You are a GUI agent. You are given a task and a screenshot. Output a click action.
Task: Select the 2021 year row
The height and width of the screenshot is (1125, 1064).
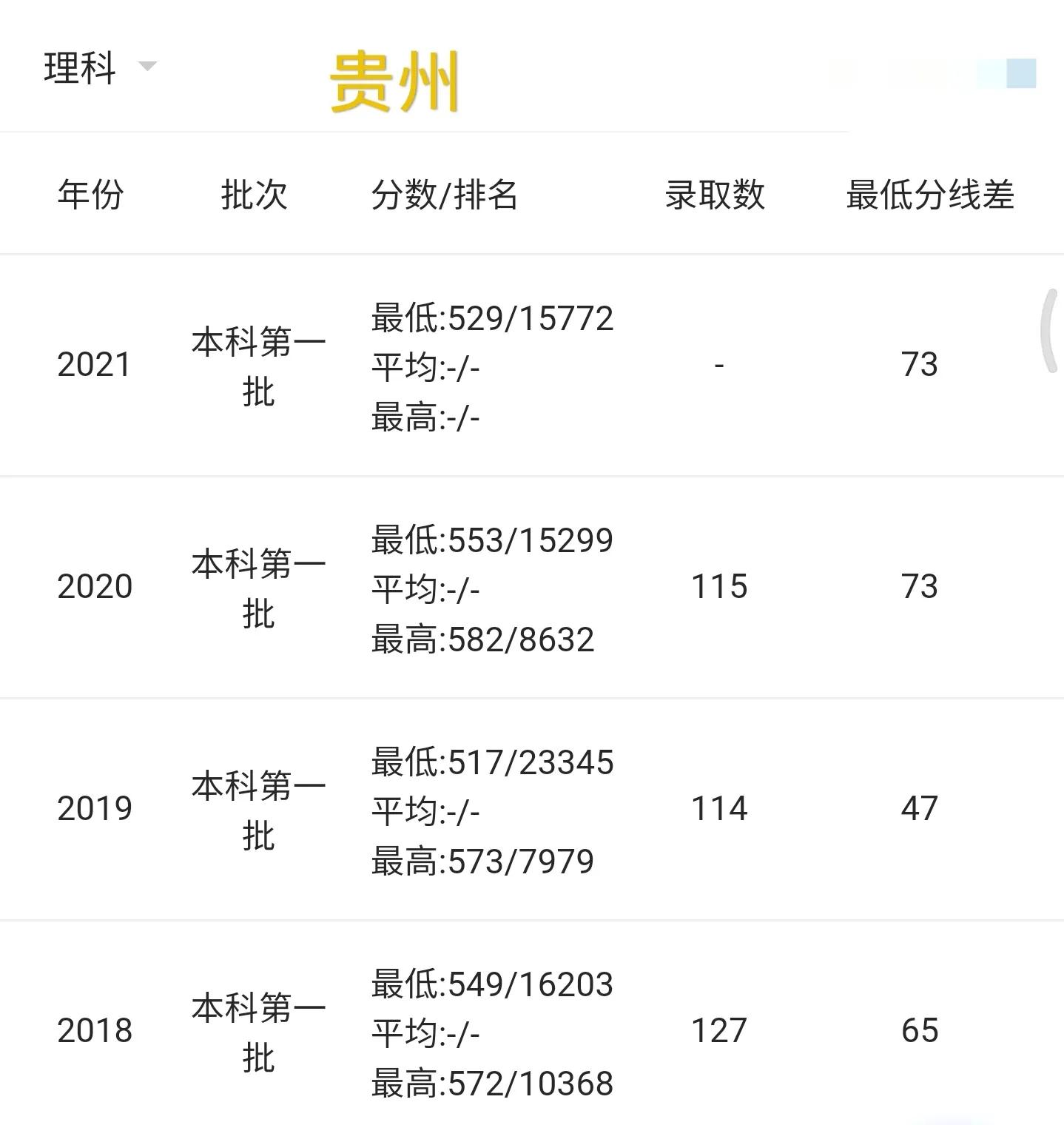point(92,364)
